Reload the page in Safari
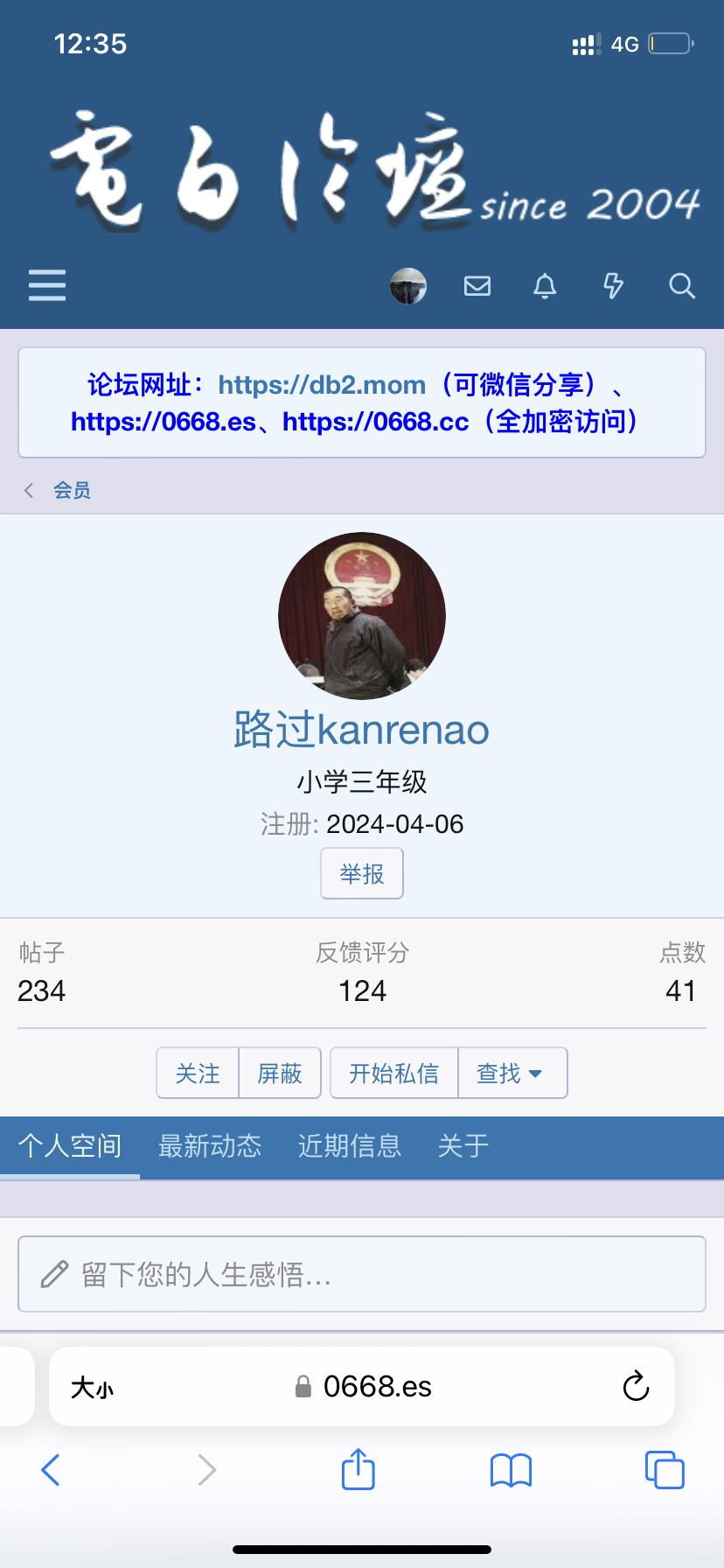724x1568 pixels. pyautogui.click(x=636, y=1386)
